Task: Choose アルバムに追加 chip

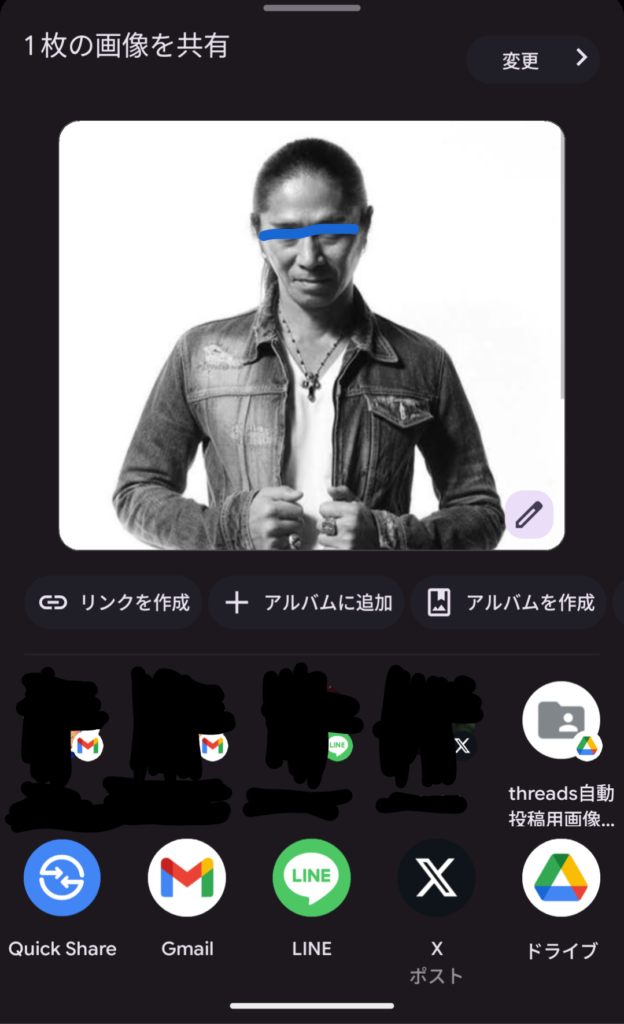Action: (x=306, y=602)
